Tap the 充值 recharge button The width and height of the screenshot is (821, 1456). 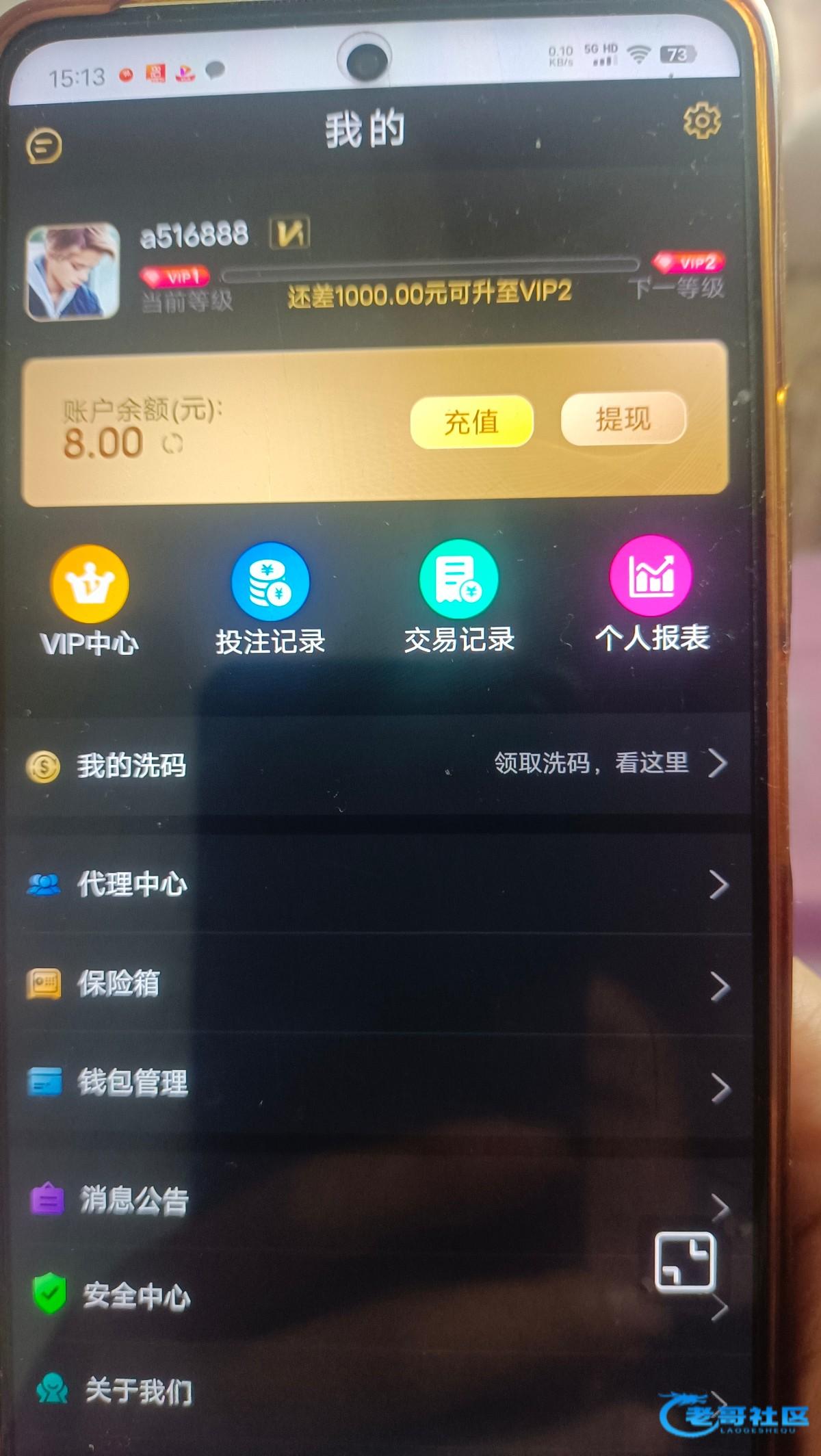click(471, 421)
